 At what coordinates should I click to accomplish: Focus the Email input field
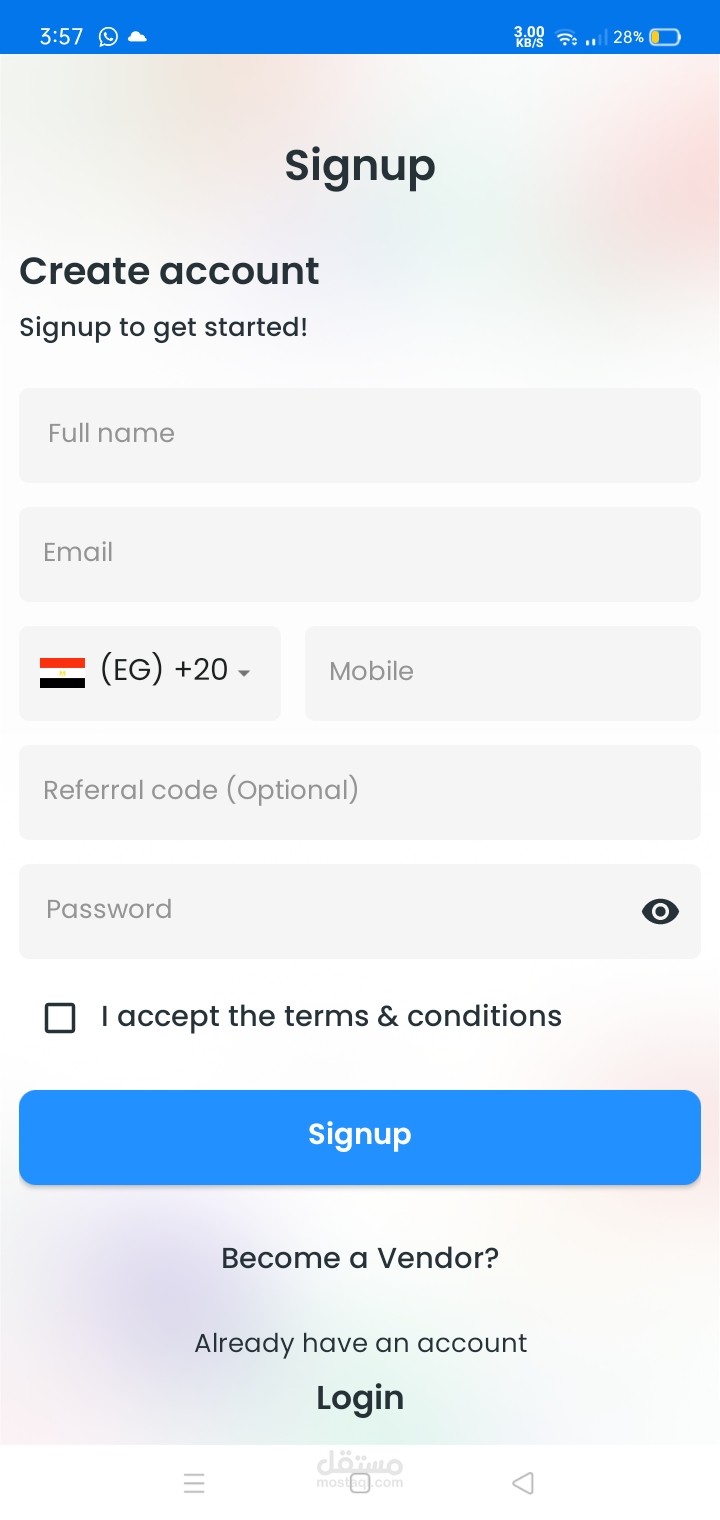click(360, 554)
